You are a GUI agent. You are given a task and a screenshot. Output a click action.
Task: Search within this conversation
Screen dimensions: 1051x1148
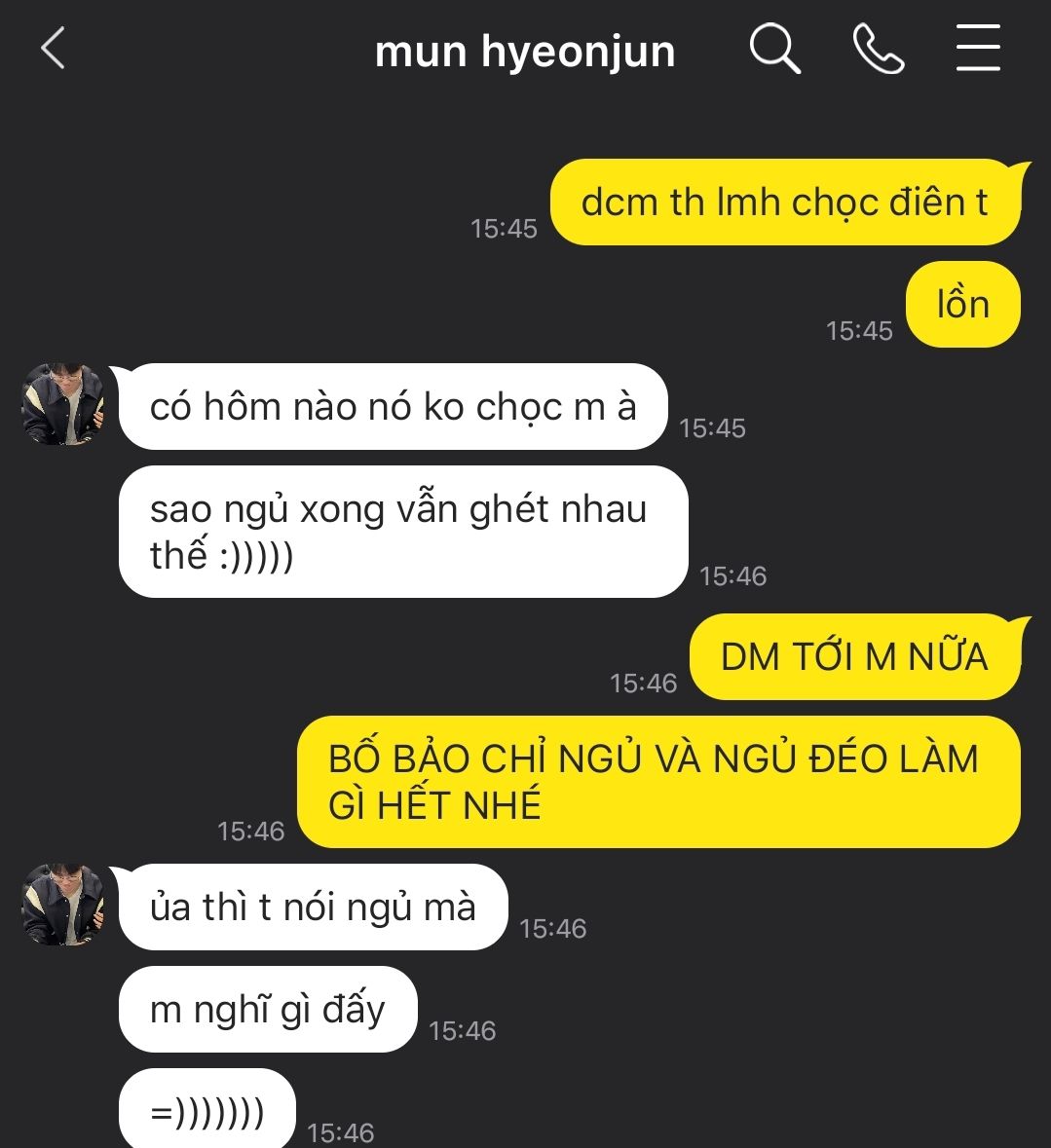point(774,49)
